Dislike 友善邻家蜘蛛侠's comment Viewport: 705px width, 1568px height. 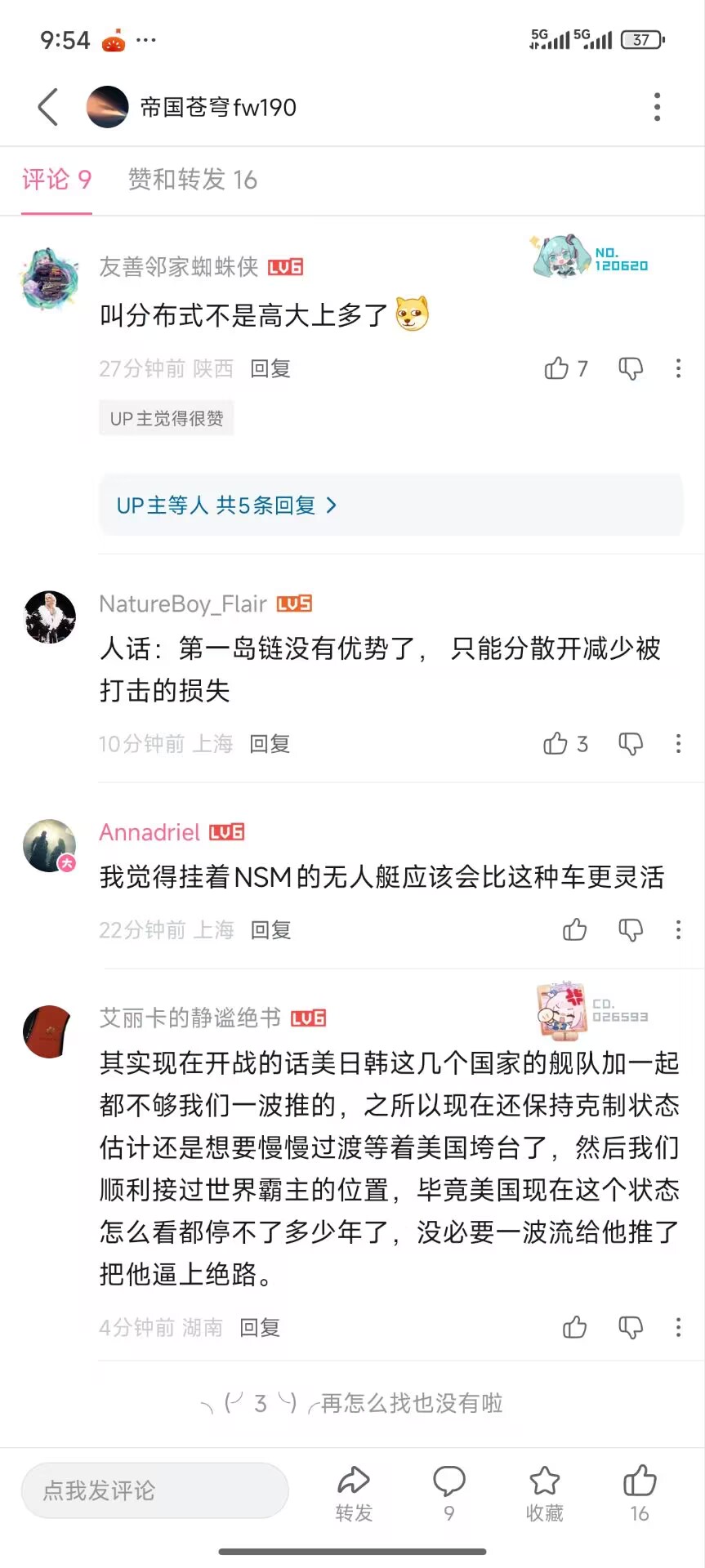click(x=630, y=368)
